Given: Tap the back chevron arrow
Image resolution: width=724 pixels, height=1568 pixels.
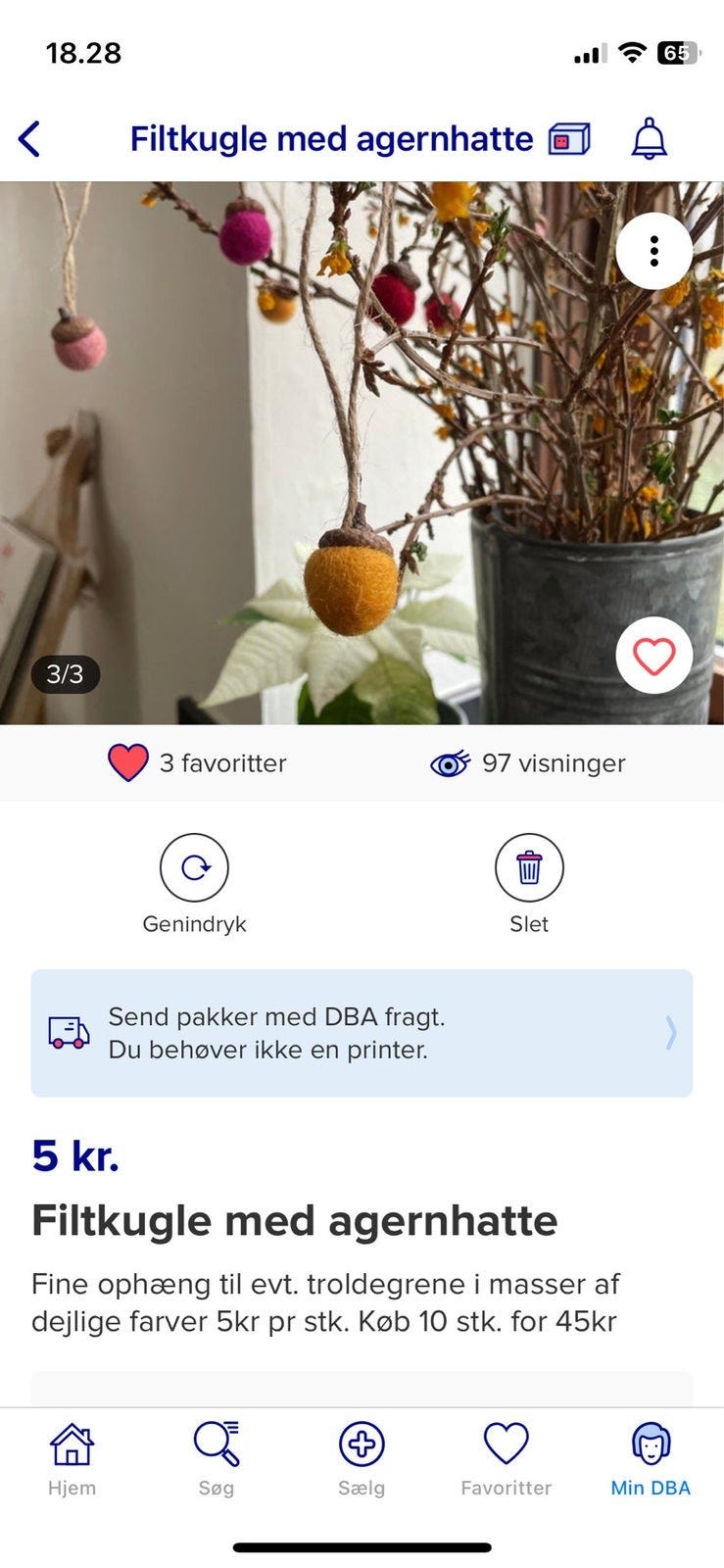Looking at the screenshot, I should (x=29, y=138).
